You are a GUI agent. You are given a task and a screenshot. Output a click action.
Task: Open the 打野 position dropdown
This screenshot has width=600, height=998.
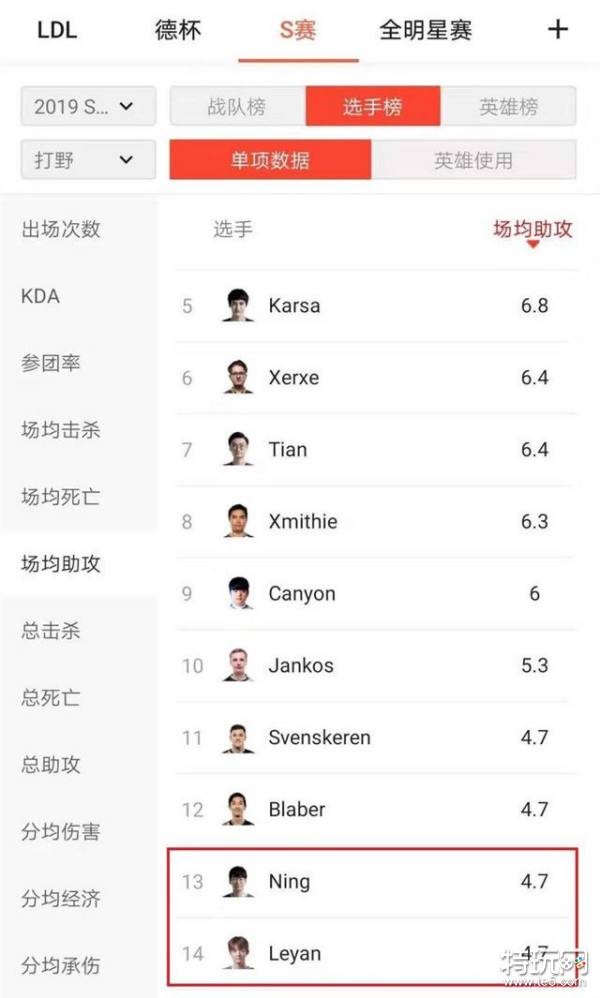(88, 159)
